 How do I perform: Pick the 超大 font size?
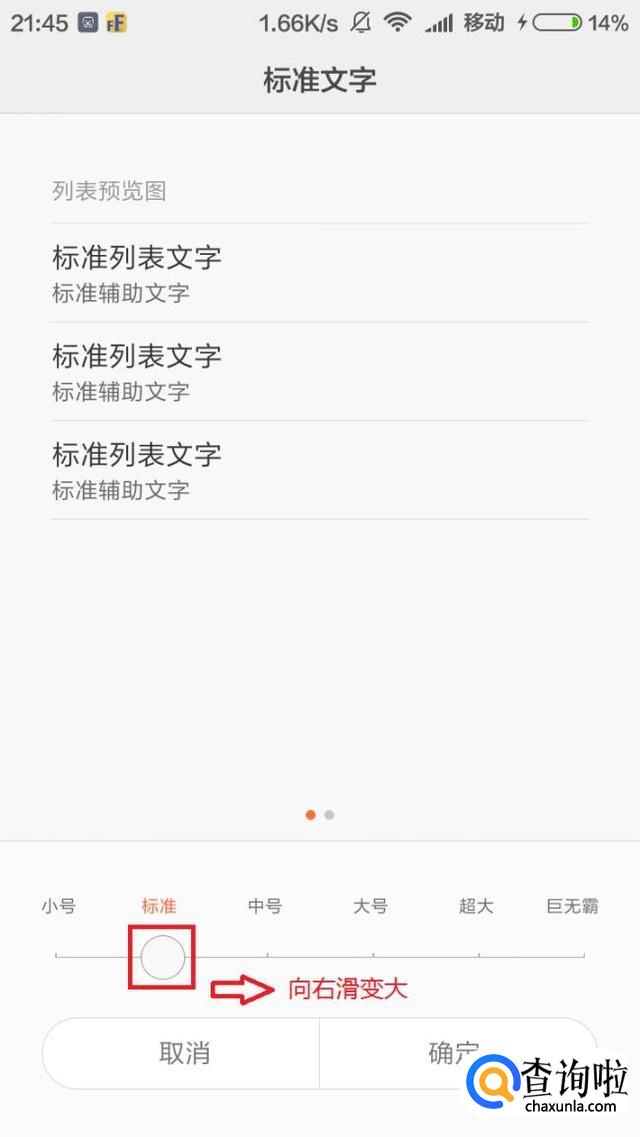pos(476,906)
